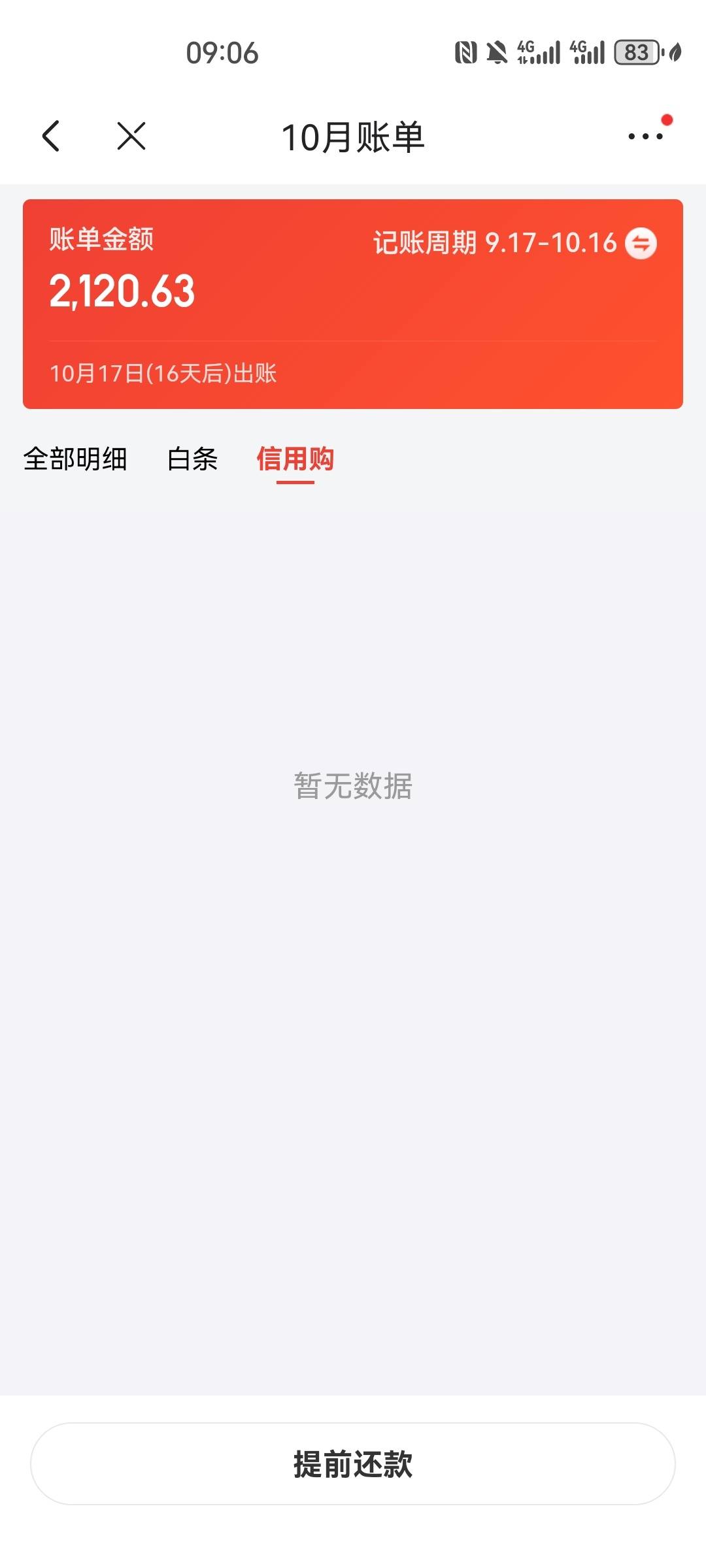The height and width of the screenshot is (1568, 706).
Task: Switch to the 全部明细 tab
Action: tap(75, 459)
